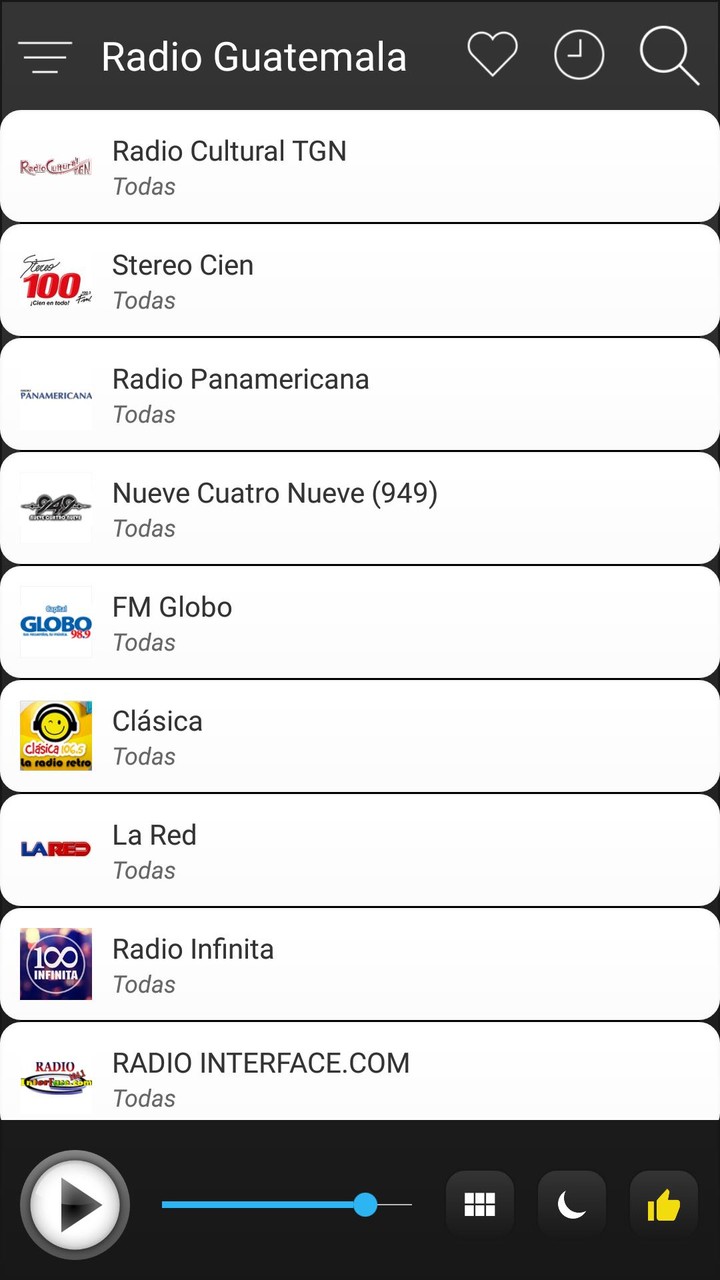Tap the search magnifier icon

[666, 56]
